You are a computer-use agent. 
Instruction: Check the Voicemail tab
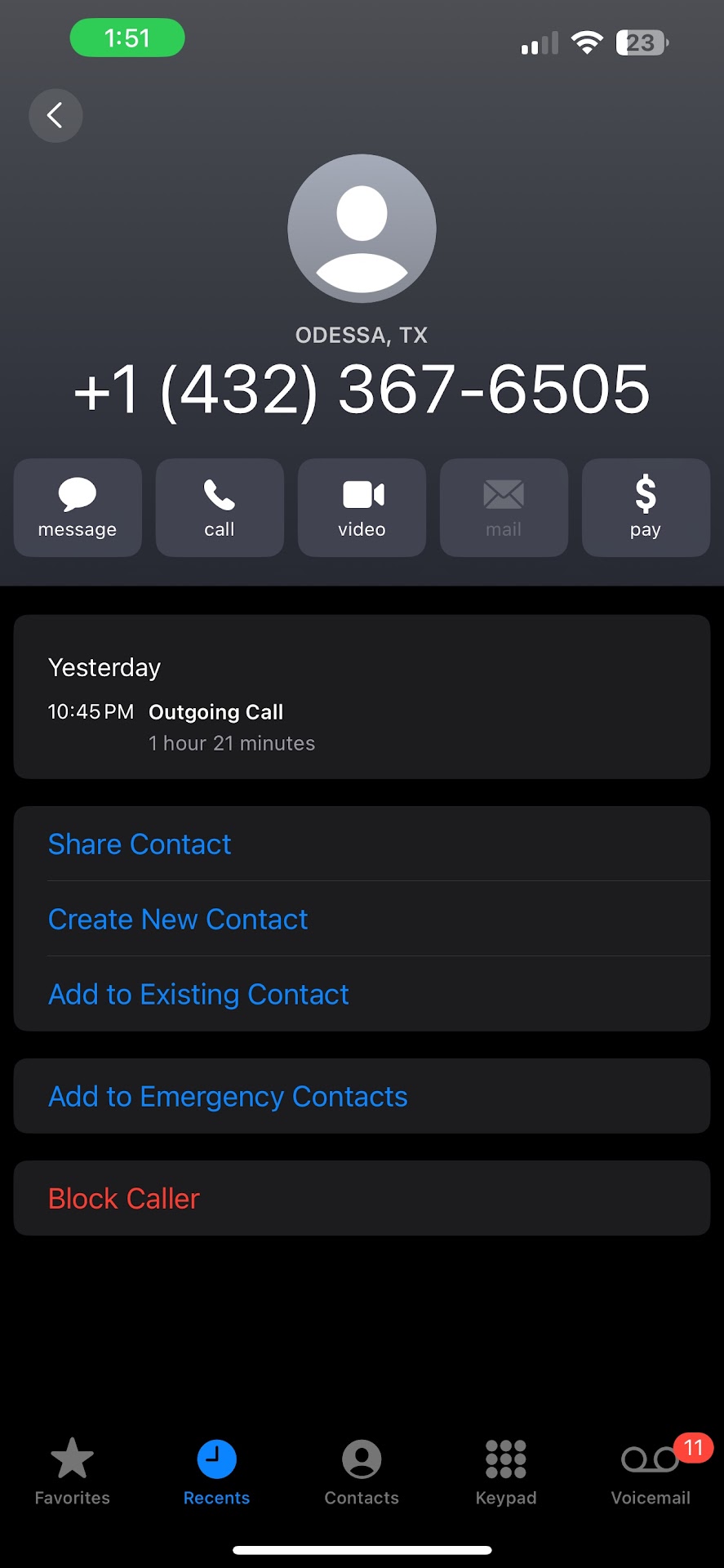tap(651, 1471)
